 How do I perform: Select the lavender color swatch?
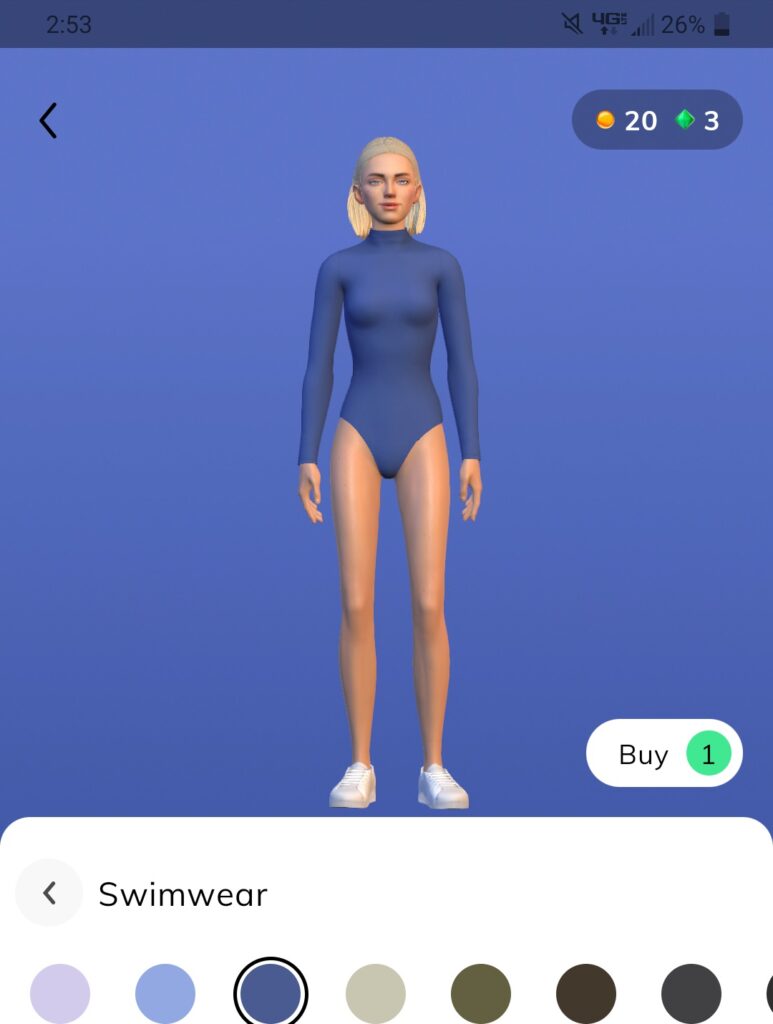point(60,994)
